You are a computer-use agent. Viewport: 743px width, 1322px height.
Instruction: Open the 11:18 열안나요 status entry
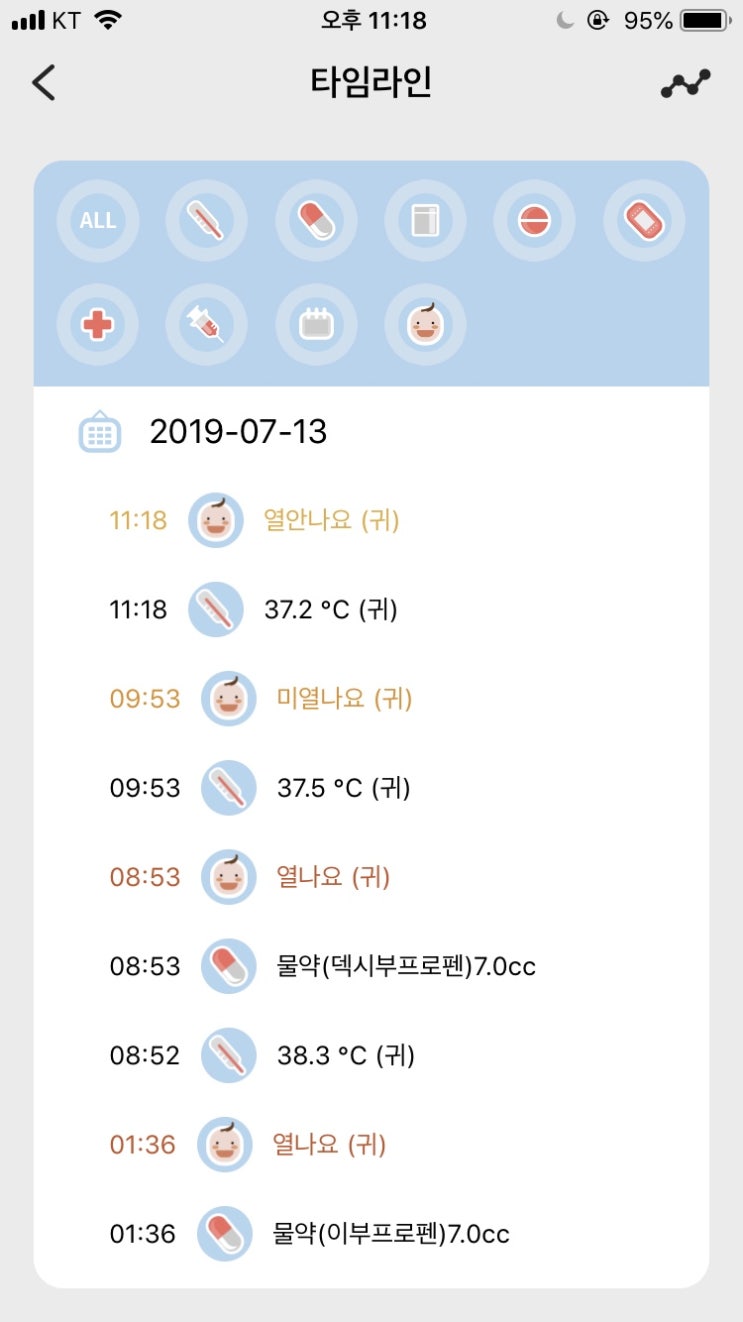tap(330, 520)
